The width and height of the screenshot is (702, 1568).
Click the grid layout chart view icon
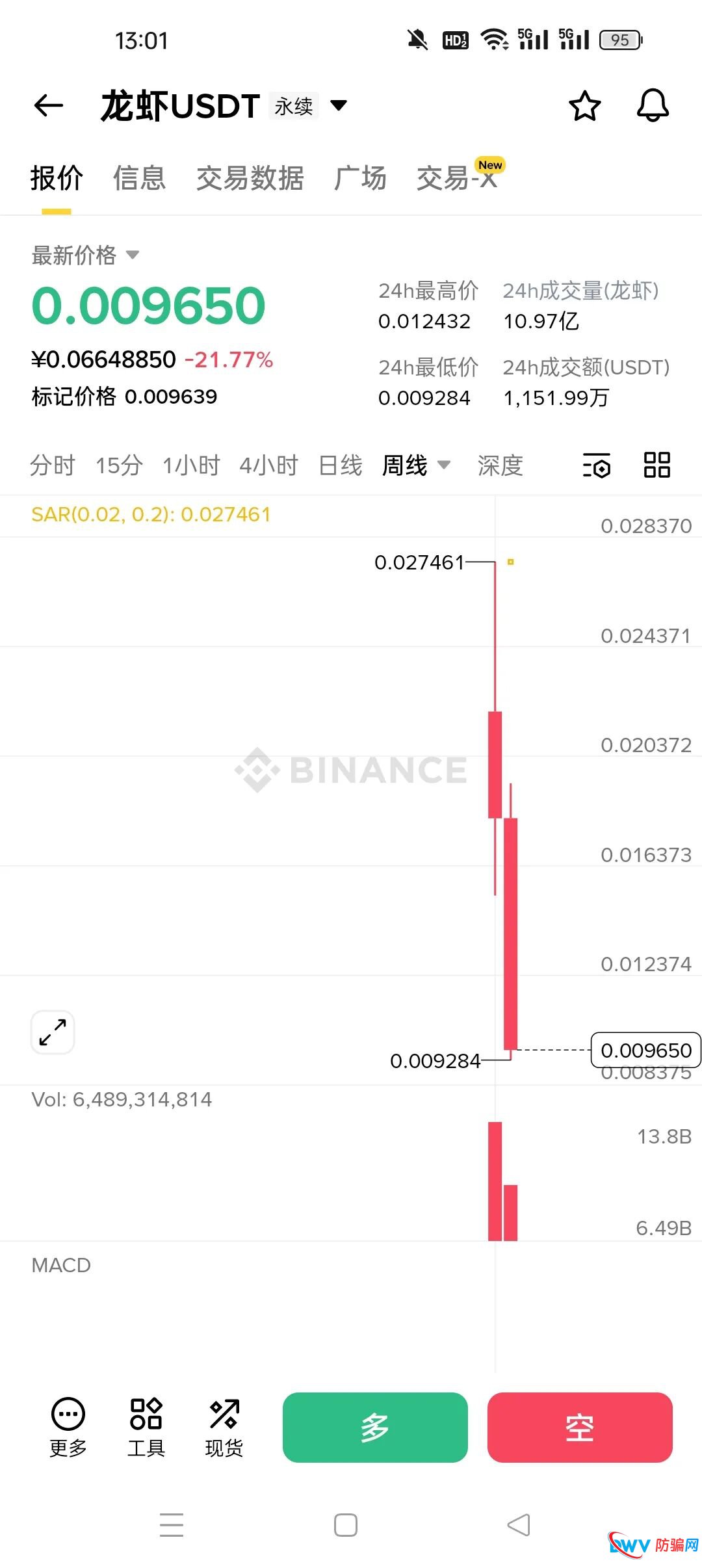coord(656,465)
